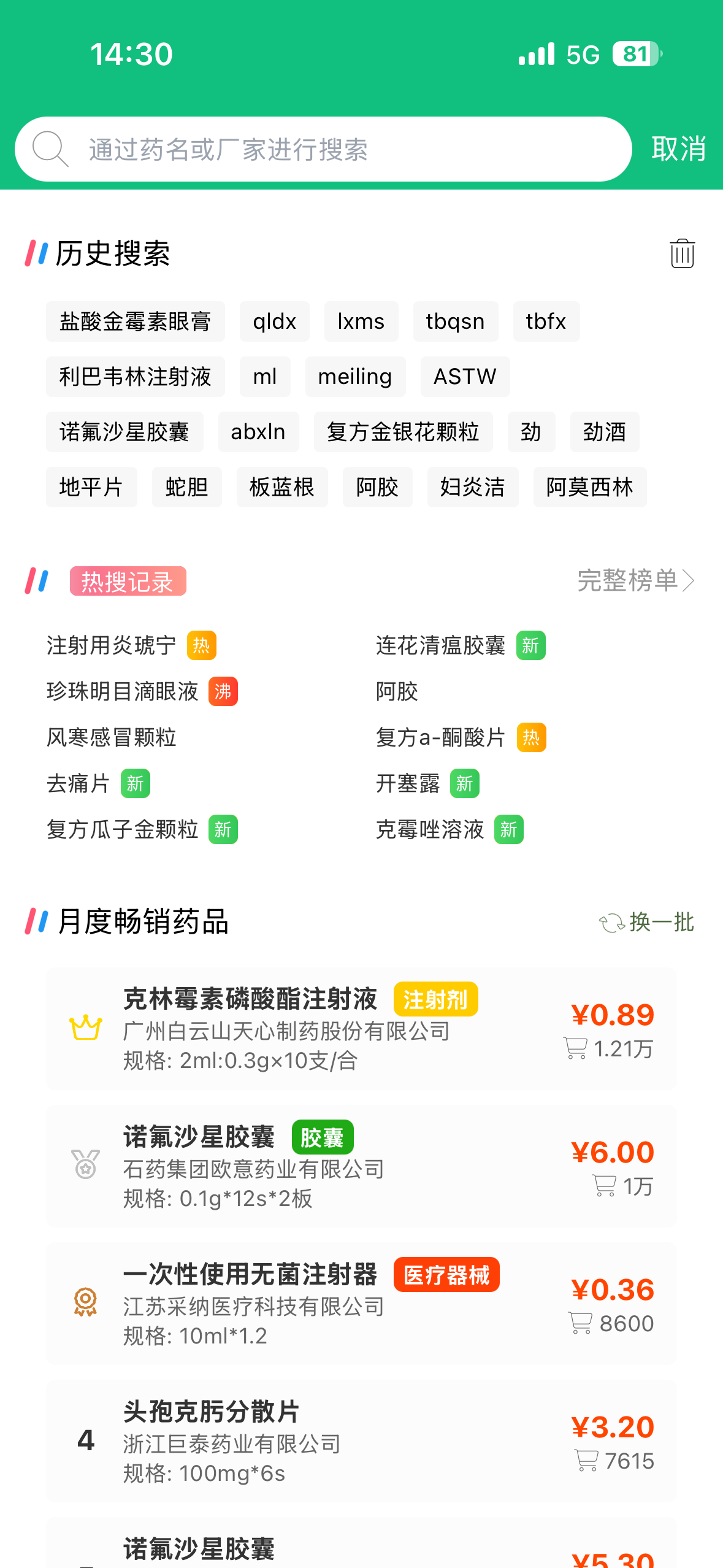
Task: Tap the 取消 cancel button
Action: pos(678,148)
